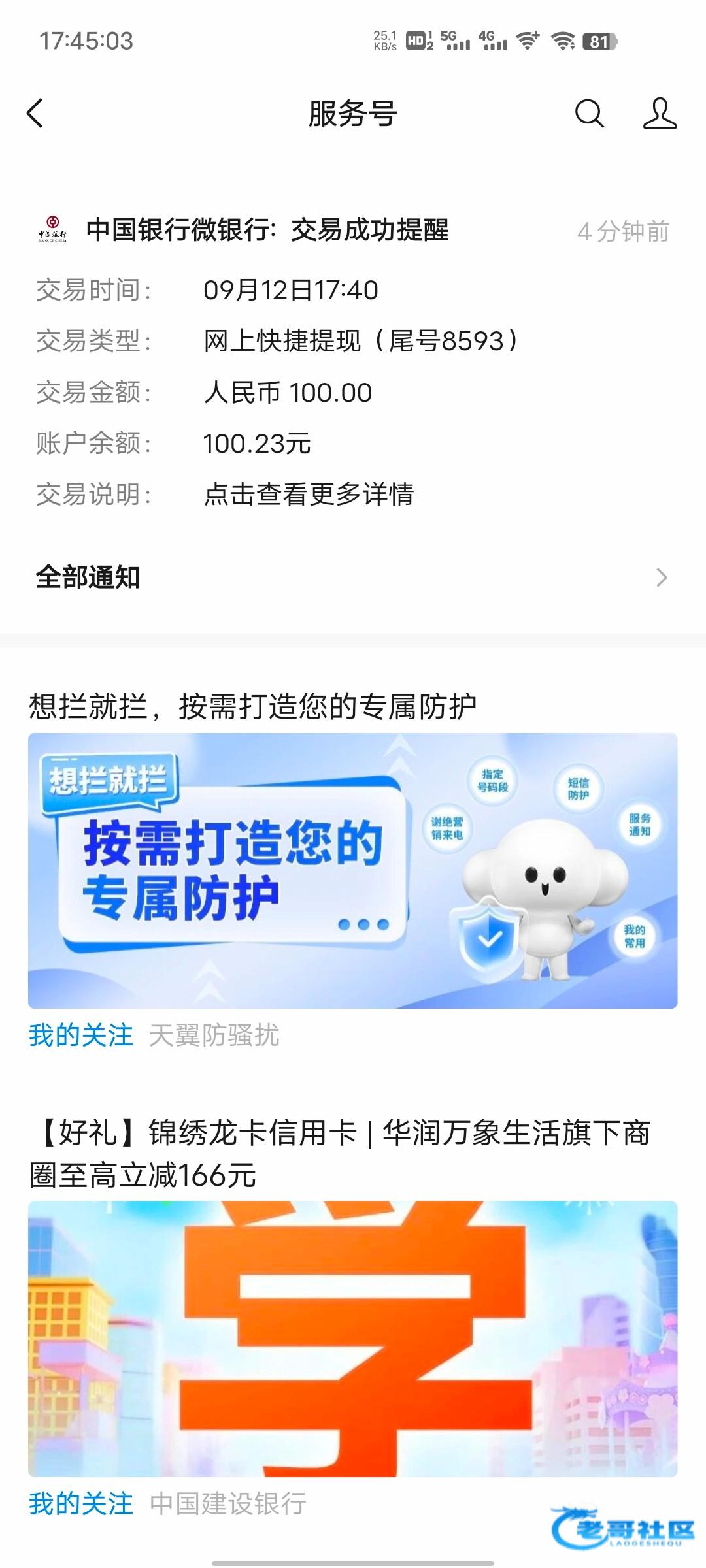
Task: Open the 中国建设银行 account
Action: point(228,1503)
